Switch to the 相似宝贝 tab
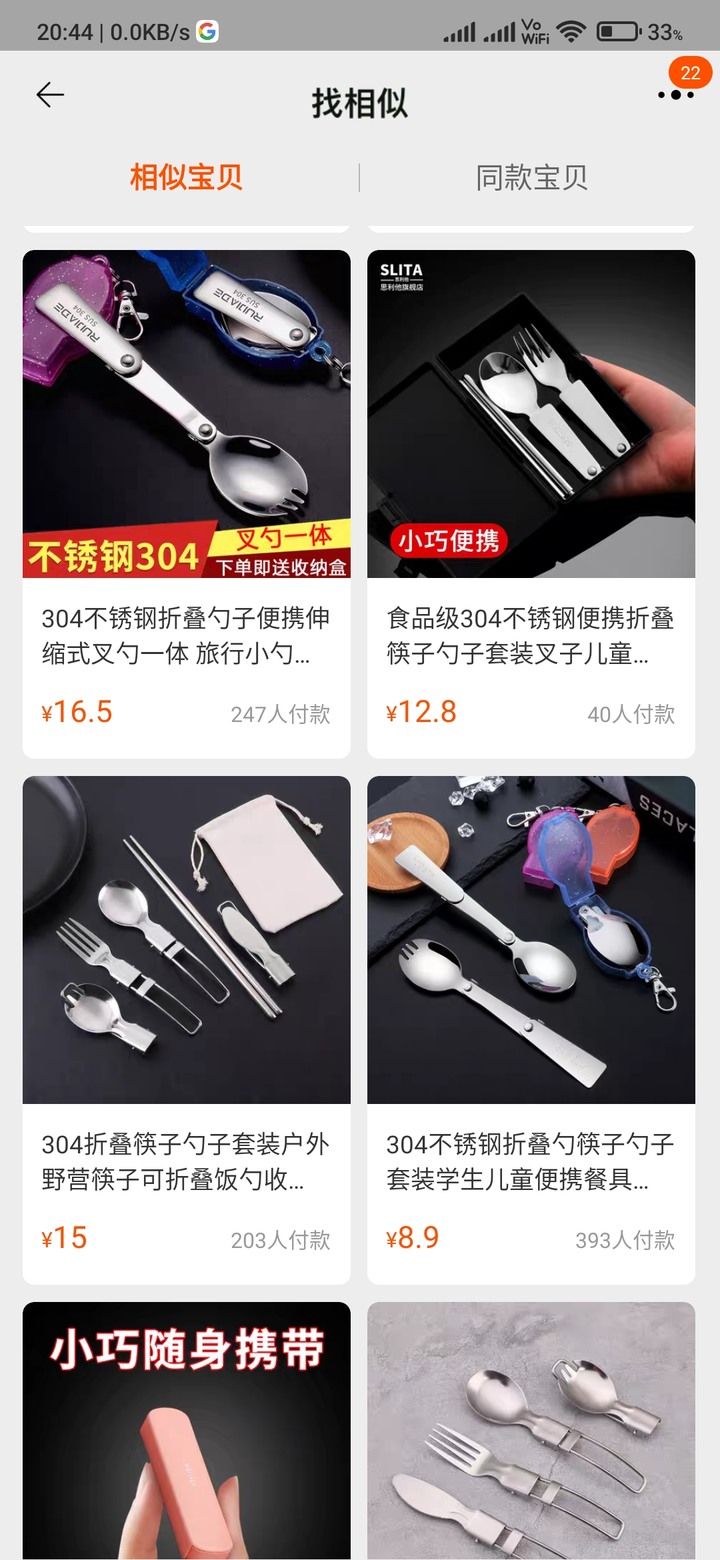The width and height of the screenshot is (720, 1560). tap(186, 178)
